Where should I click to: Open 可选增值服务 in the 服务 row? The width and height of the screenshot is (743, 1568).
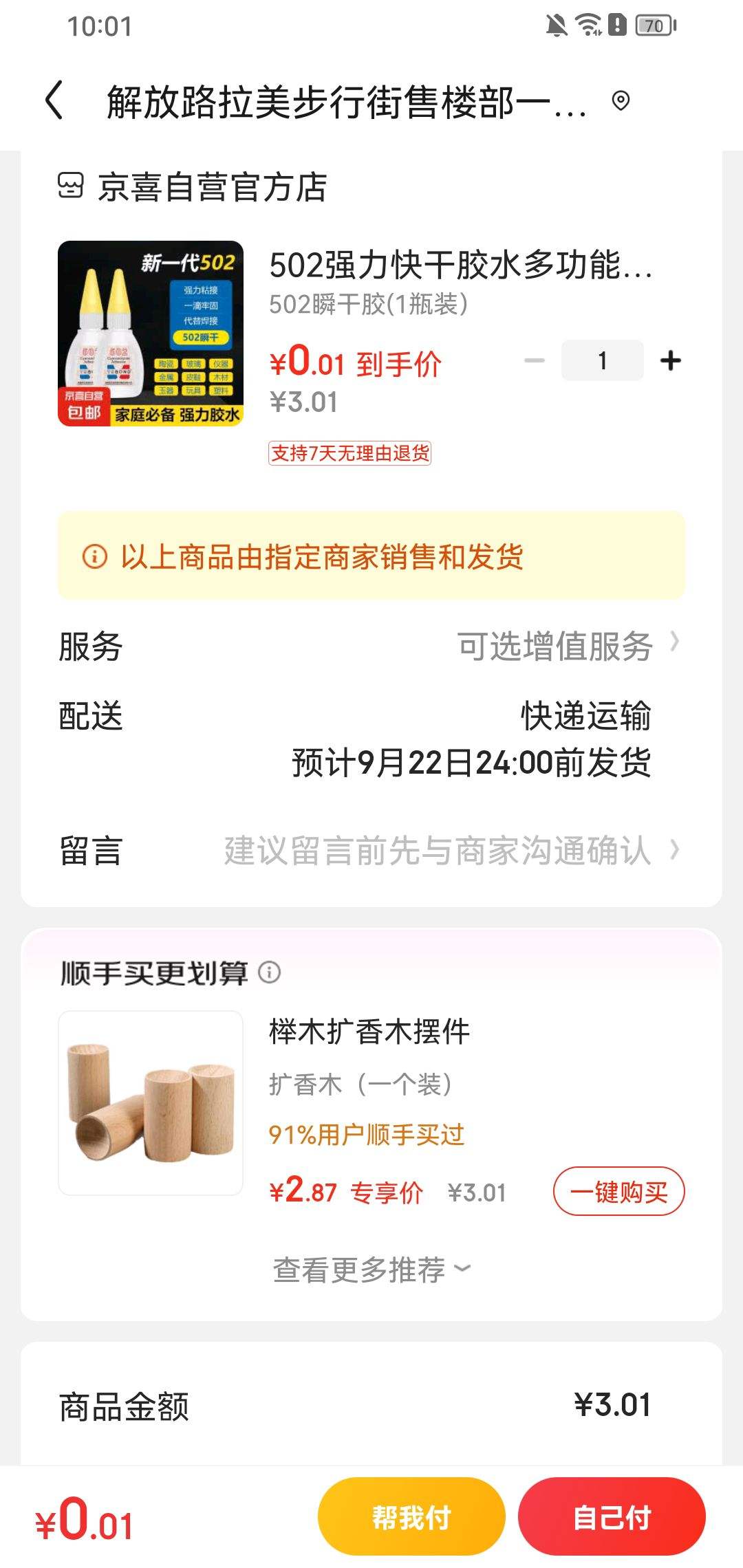click(568, 646)
